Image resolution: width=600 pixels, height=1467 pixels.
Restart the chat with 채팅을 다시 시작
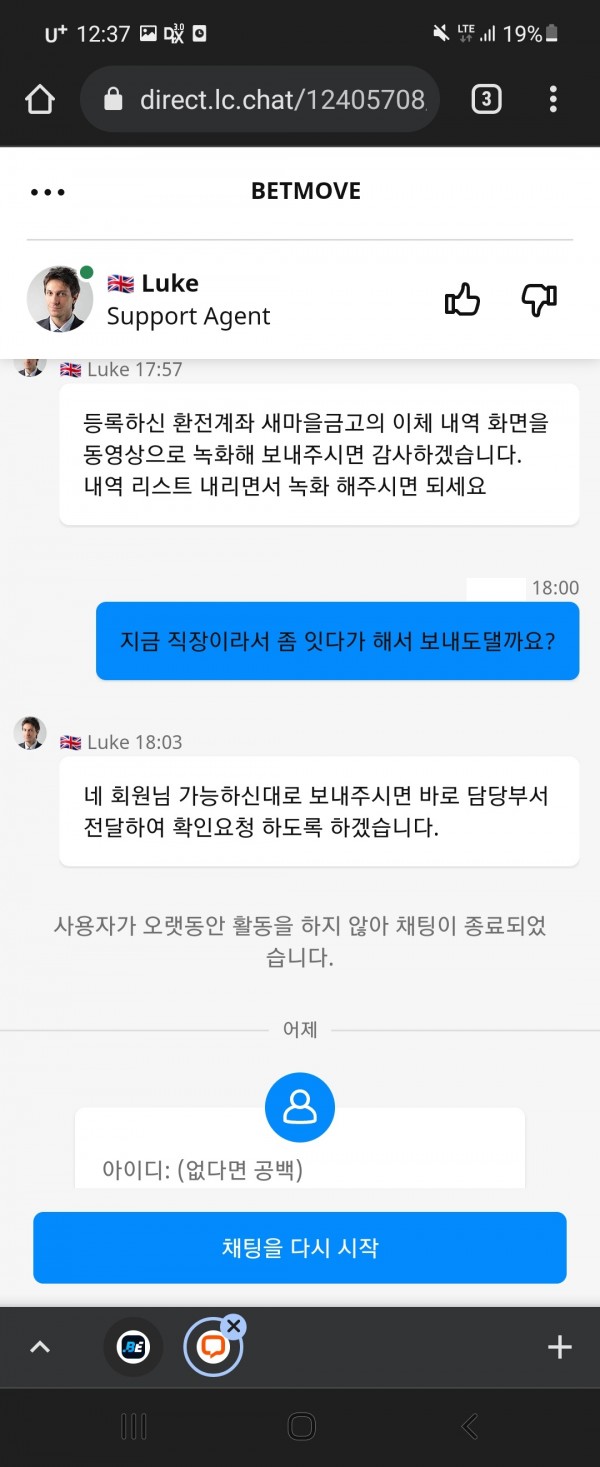click(300, 1248)
